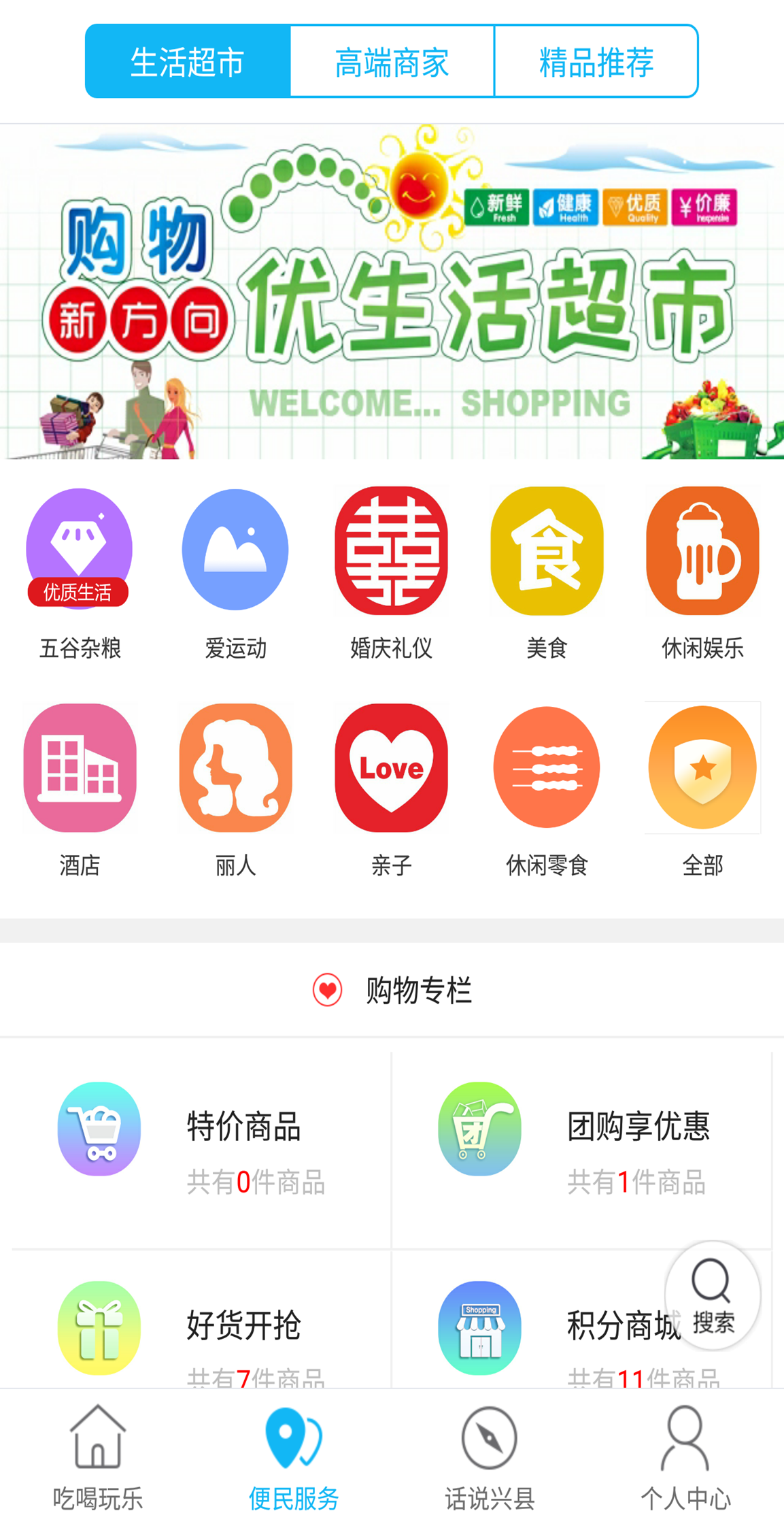Go to the 吃喝玩乐 tab

(98, 1457)
